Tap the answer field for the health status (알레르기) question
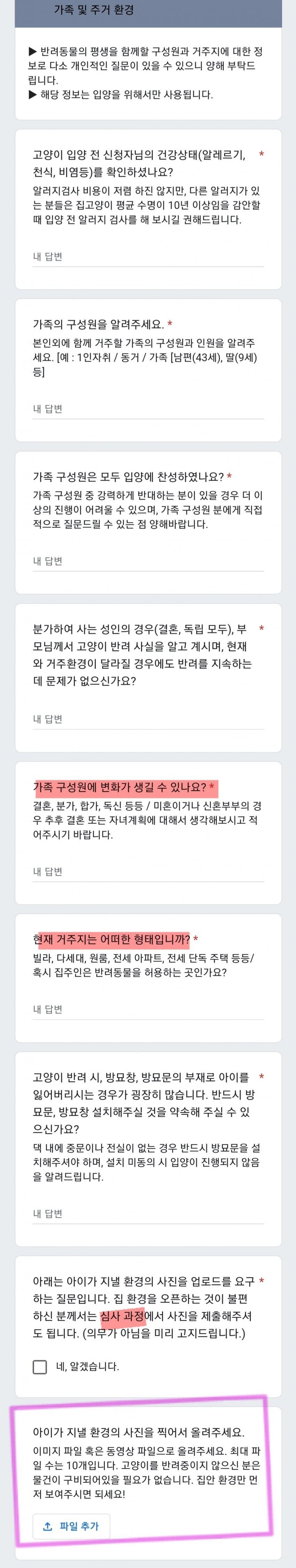The height and width of the screenshot is (1568, 296). point(148,257)
